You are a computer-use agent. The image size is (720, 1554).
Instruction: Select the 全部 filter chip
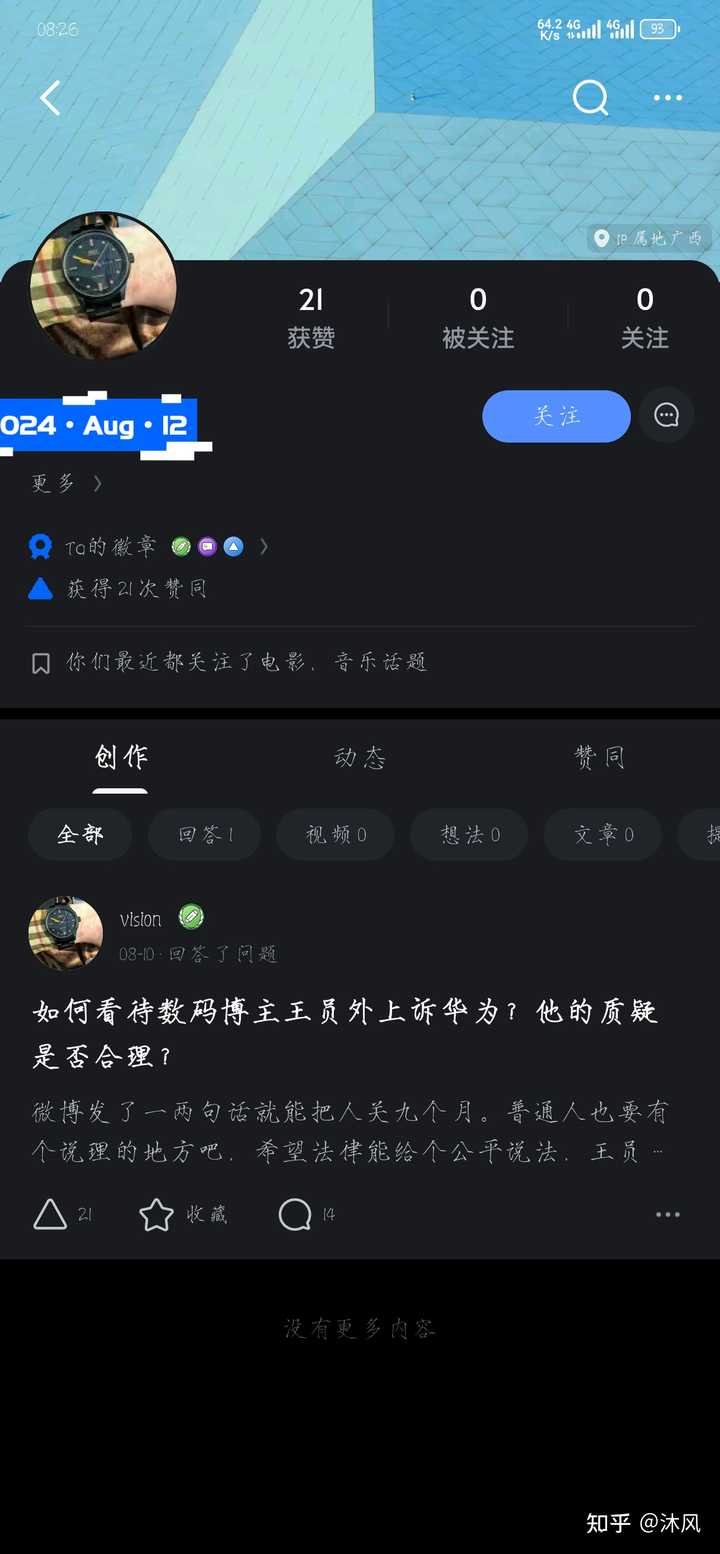tap(80, 834)
